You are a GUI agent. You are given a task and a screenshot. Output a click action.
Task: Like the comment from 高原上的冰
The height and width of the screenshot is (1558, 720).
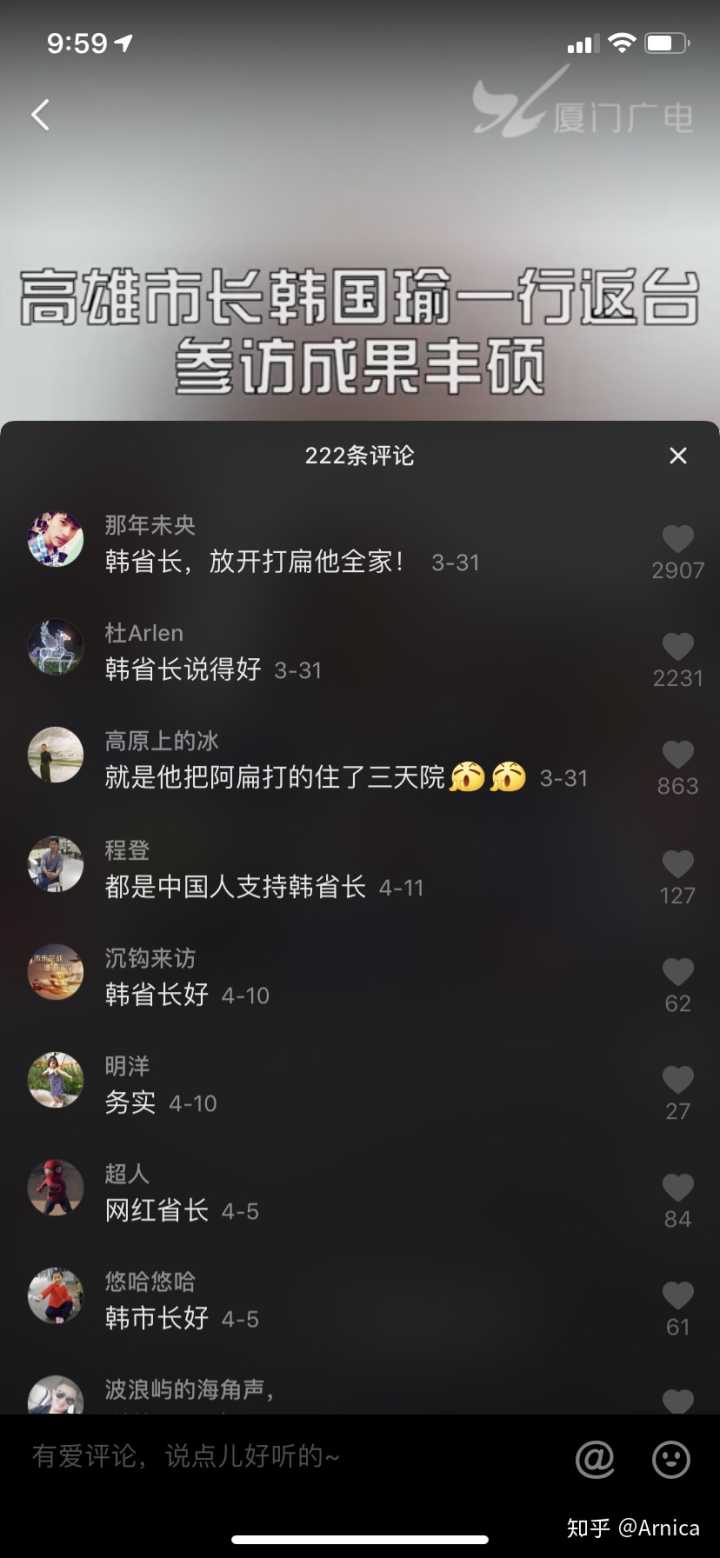[678, 755]
